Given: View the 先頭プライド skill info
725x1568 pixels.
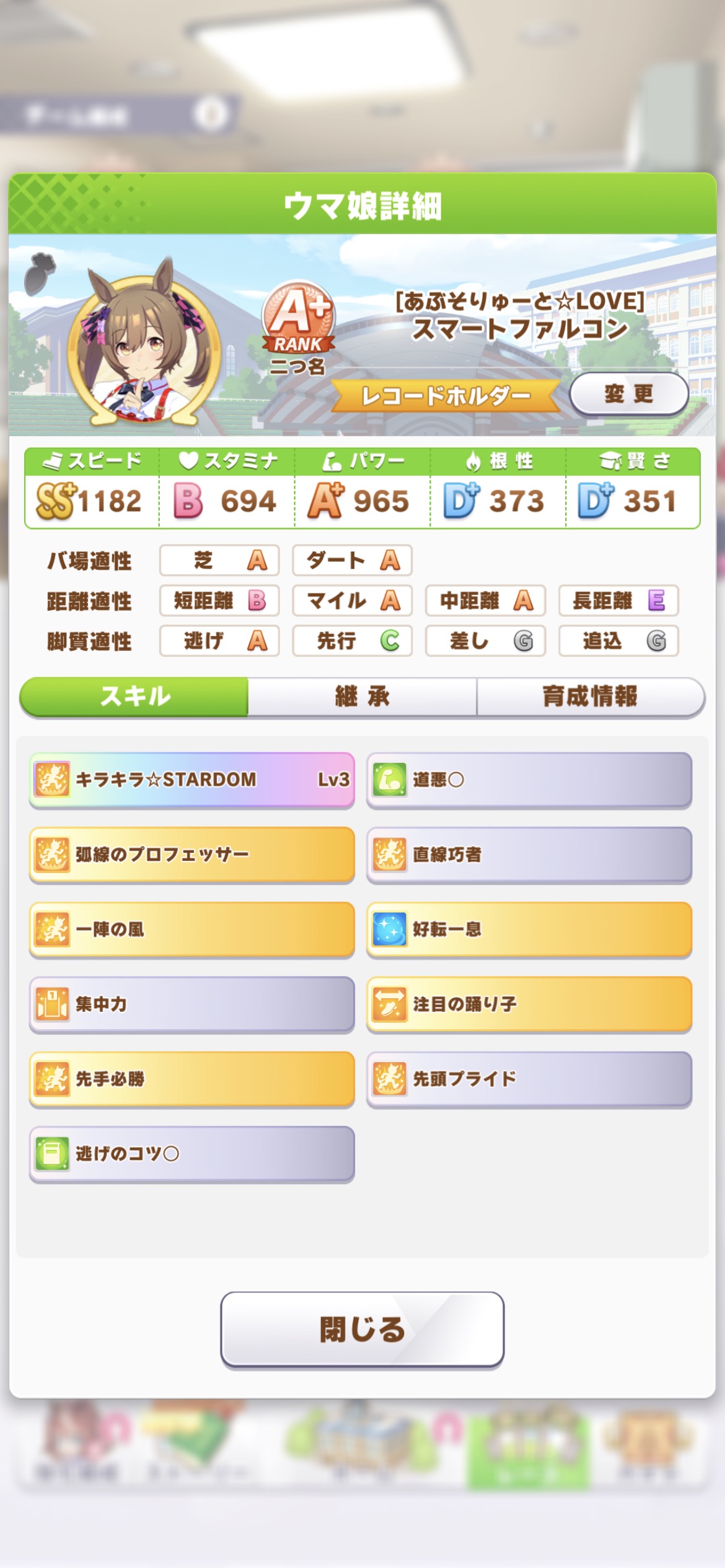Looking at the screenshot, I should [529, 1079].
